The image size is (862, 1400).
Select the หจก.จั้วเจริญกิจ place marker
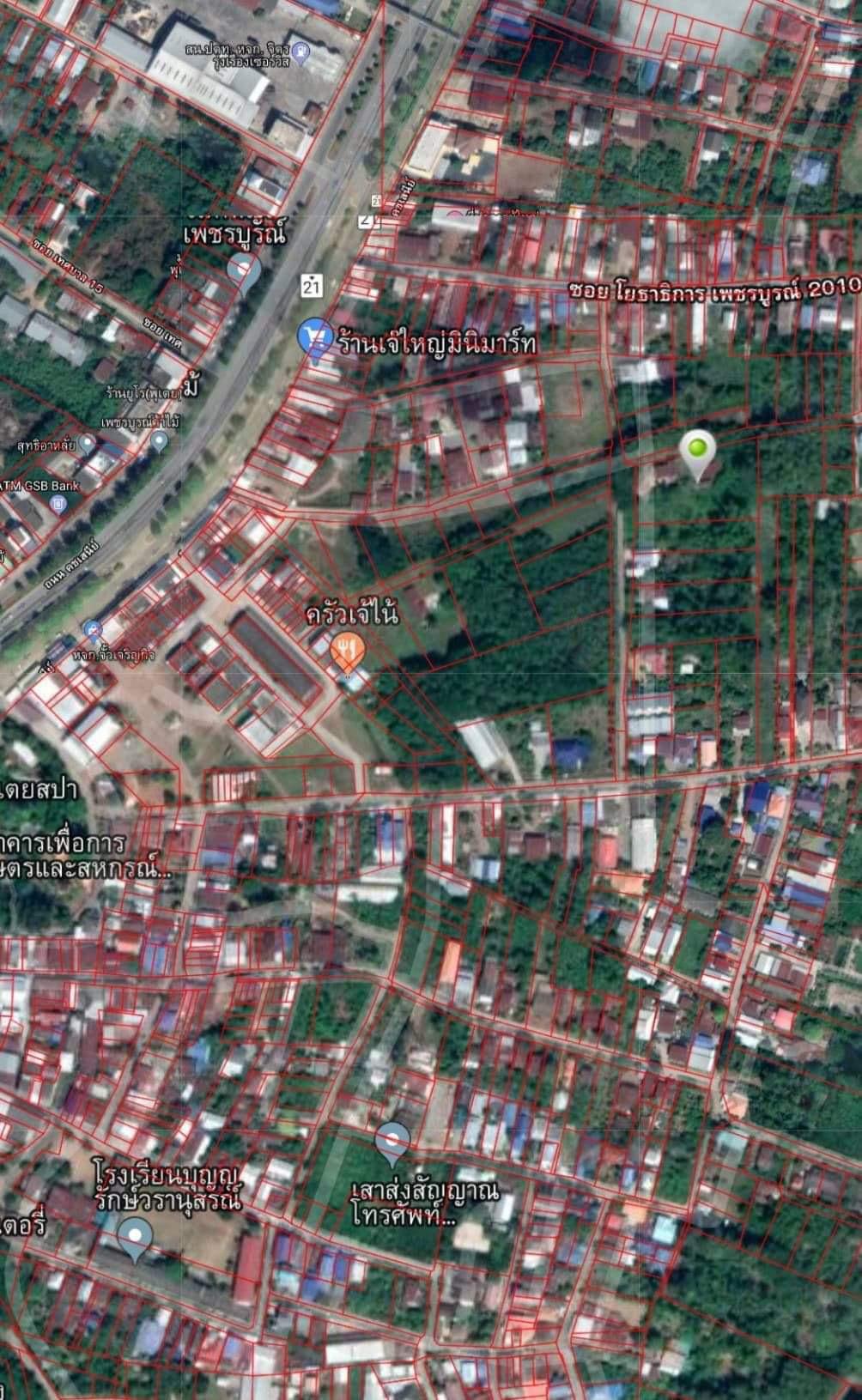tap(93, 631)
